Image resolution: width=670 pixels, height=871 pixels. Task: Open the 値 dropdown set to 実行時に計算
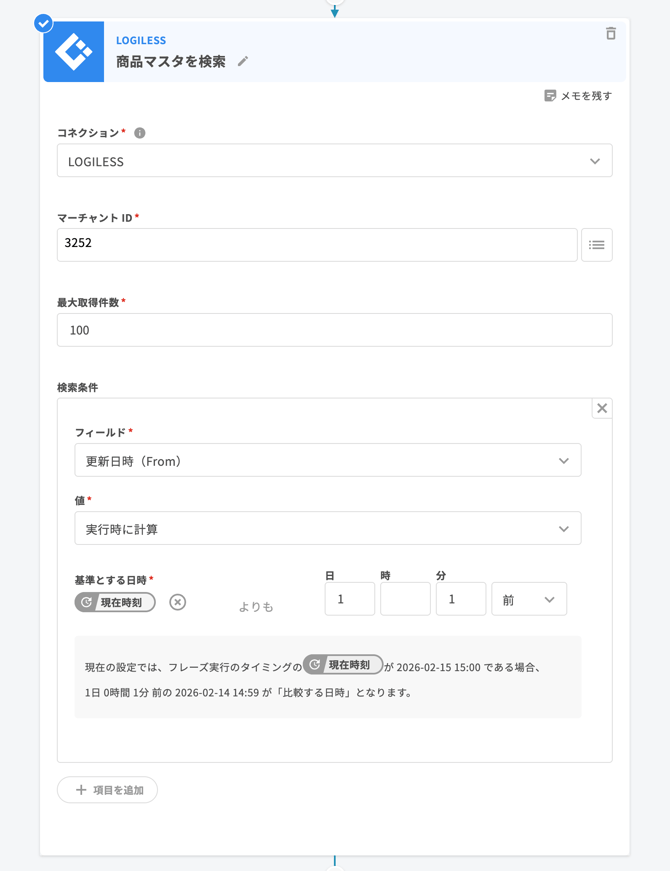(327, 529)
